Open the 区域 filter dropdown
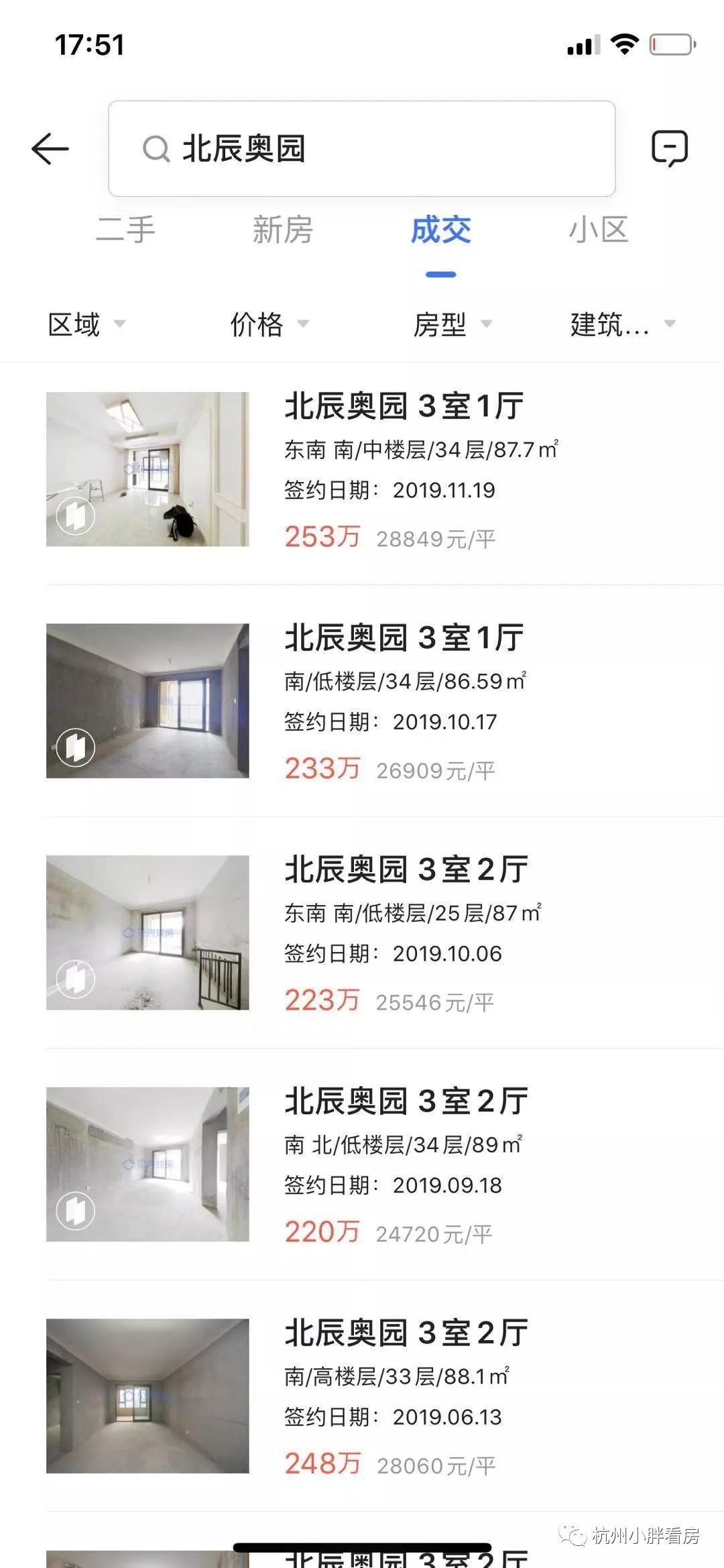724x1568 pixels. click(86, 326)
